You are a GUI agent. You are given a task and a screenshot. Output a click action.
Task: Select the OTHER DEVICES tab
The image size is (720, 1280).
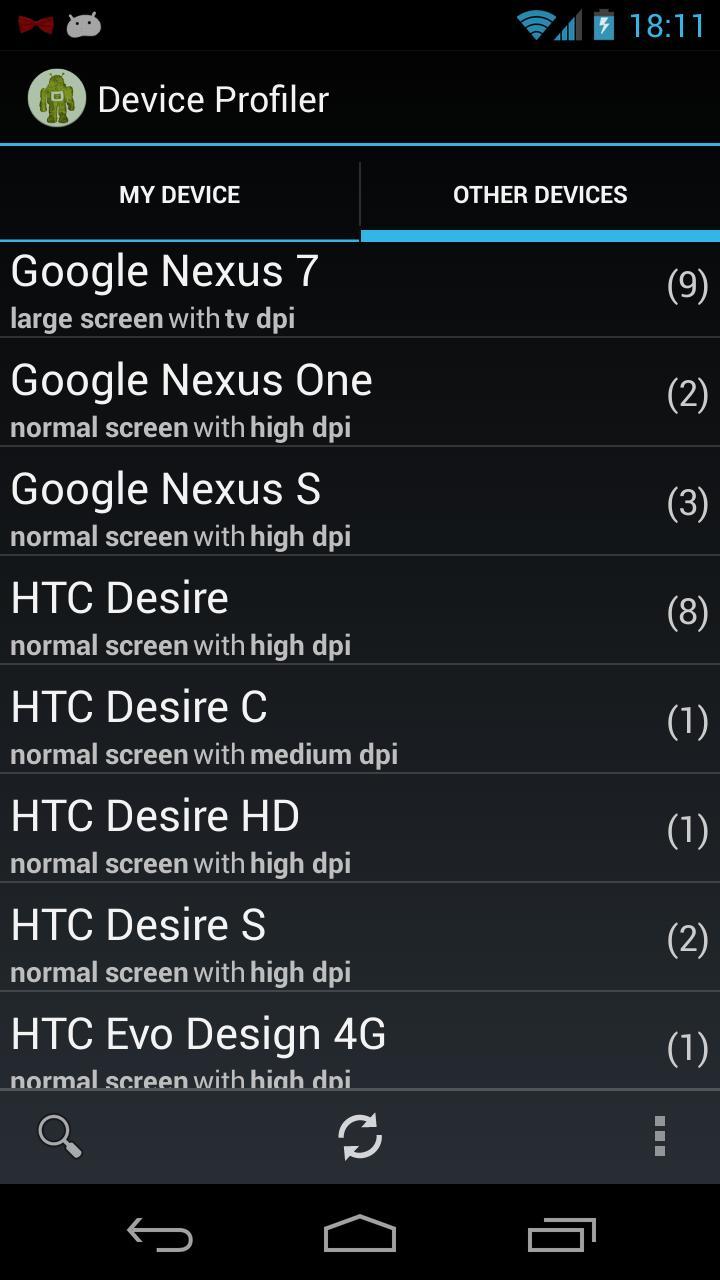pyautogui.click(x=540, y=194)
